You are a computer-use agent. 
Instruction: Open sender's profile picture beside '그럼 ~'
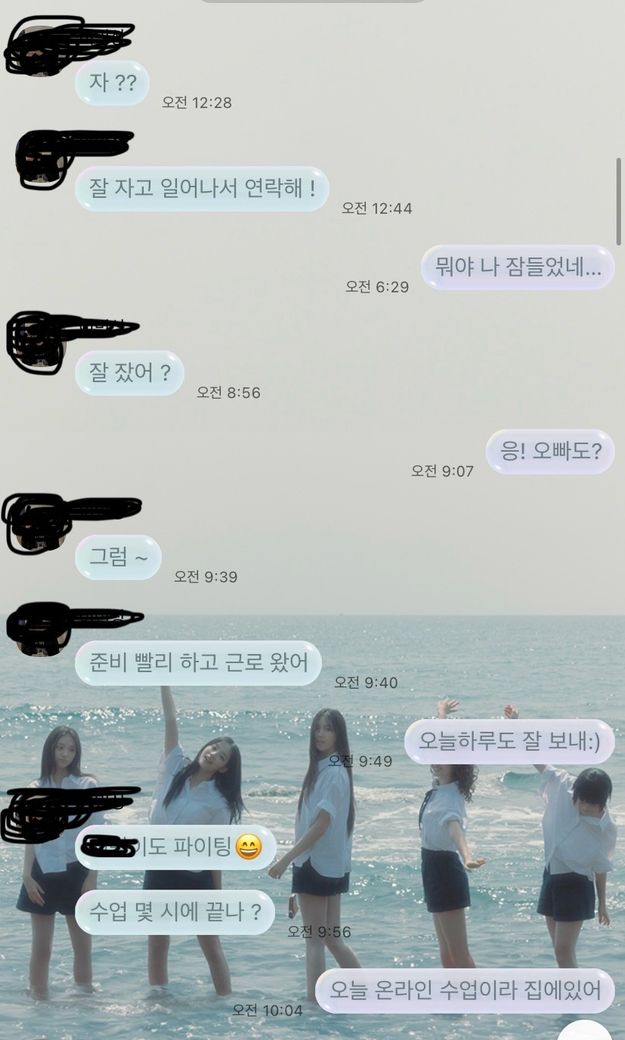(x=35, y=525)
